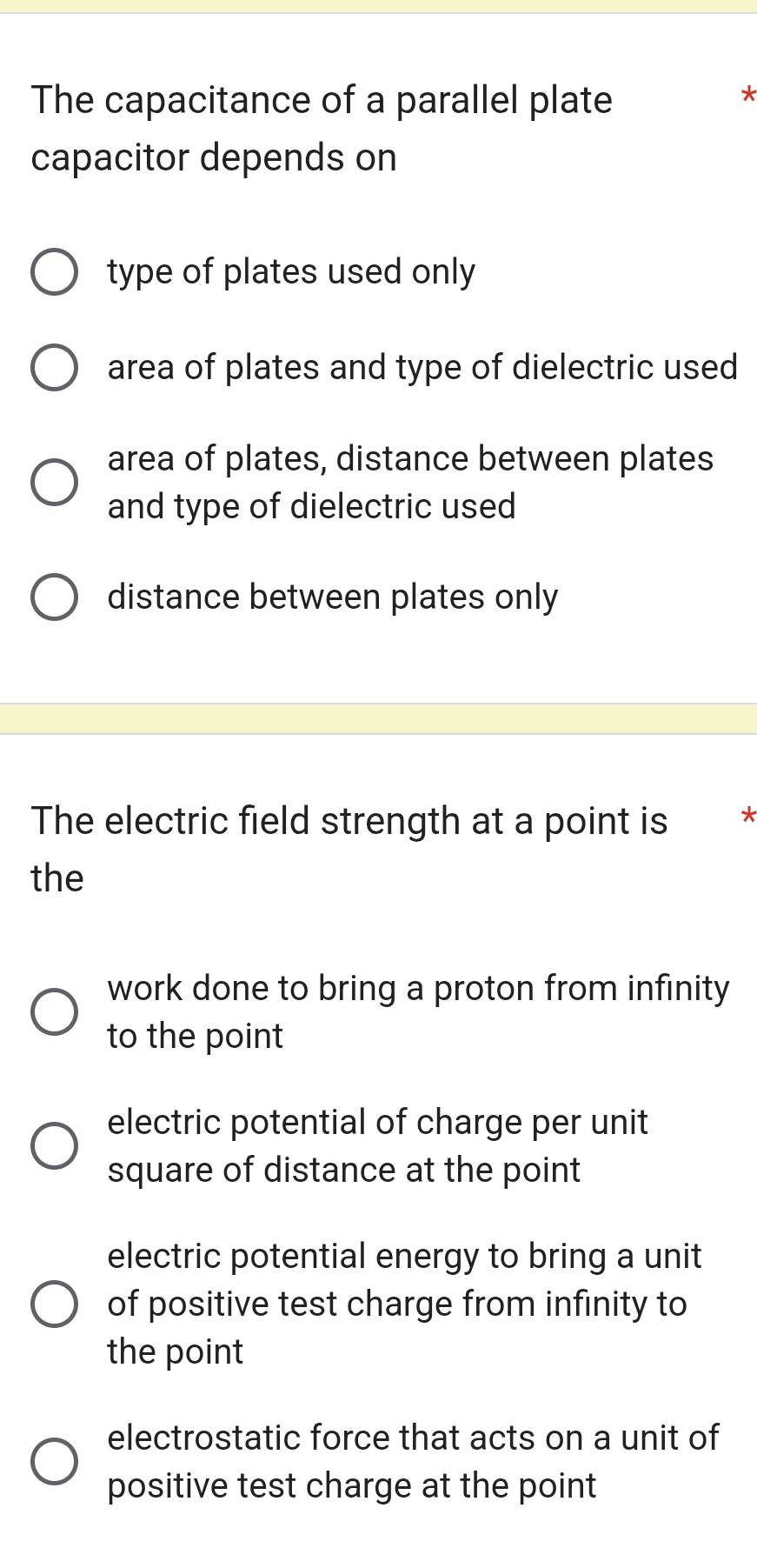Screen dimensions: 757x1568
Task: Select "electric potential of charge per unit square of distance"
Action: point(55,1146)
